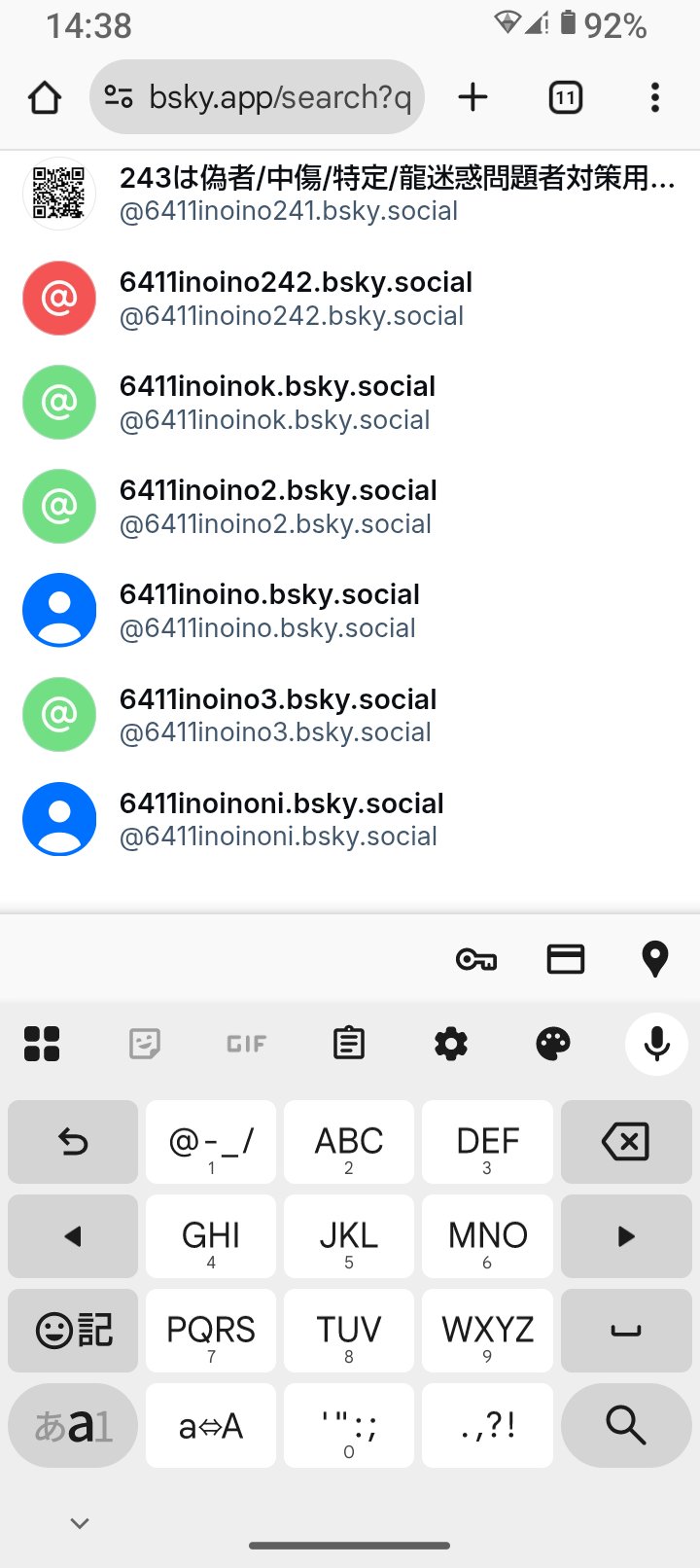
Task: Open saved addresses autofill pin
Action: point(655,960)
